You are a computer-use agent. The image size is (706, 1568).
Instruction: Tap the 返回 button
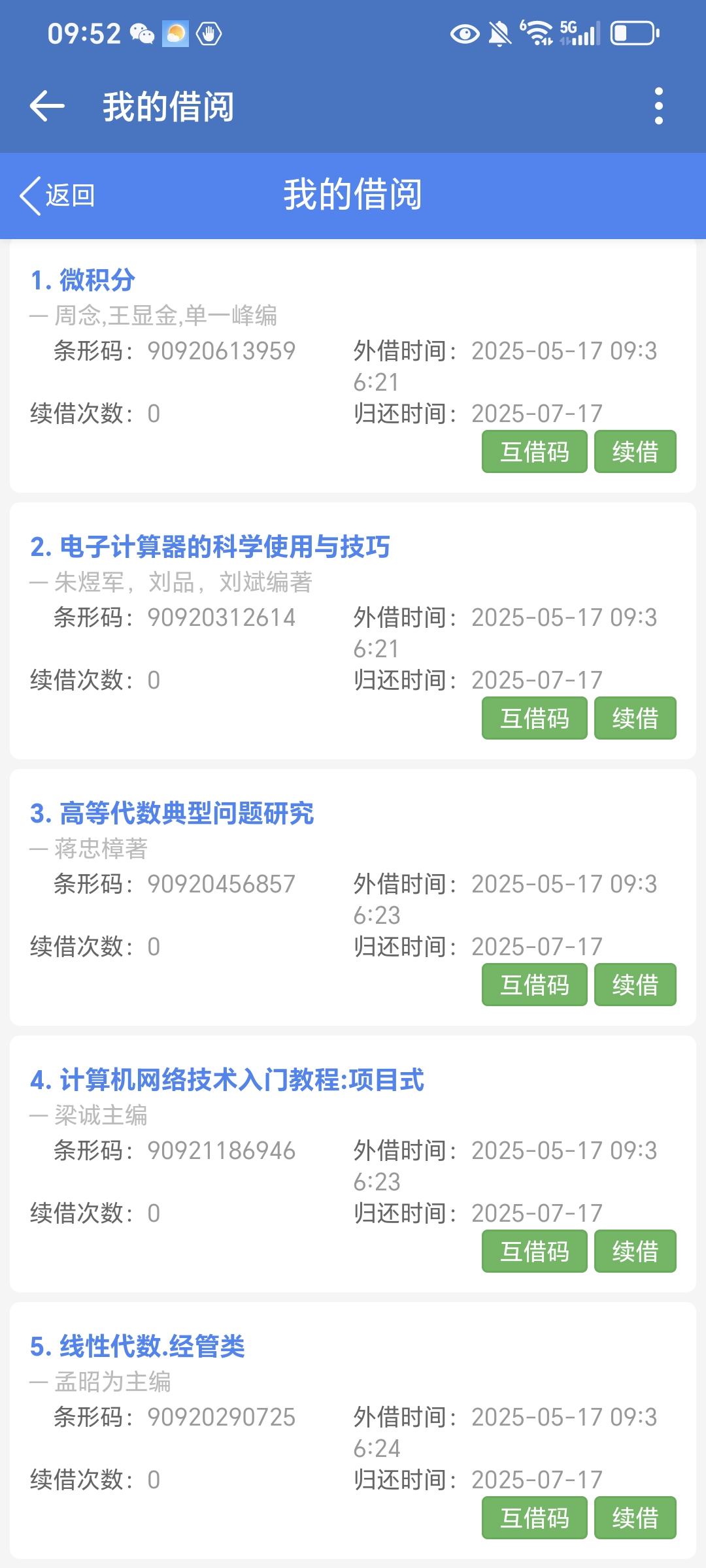coord(58,195)
